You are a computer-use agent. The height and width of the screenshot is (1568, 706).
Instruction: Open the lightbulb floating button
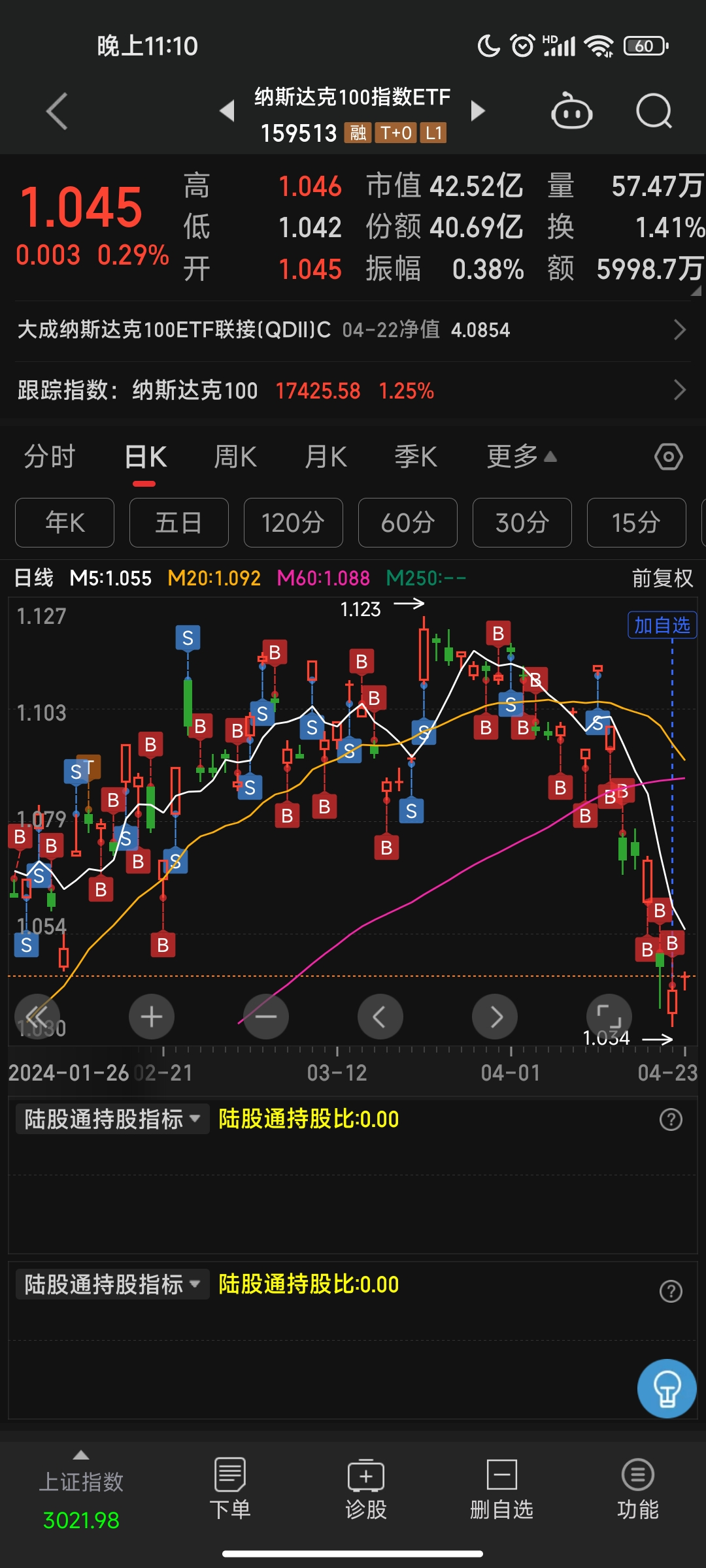pos(667,1388)
